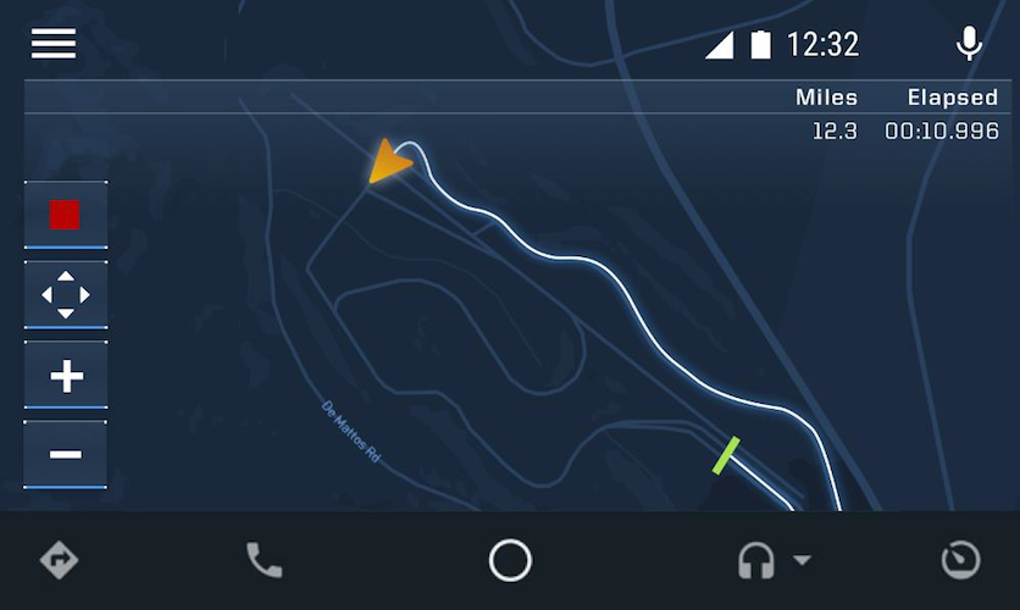Stop the lap recording
1020x610 pixels.
pos(65,214)
